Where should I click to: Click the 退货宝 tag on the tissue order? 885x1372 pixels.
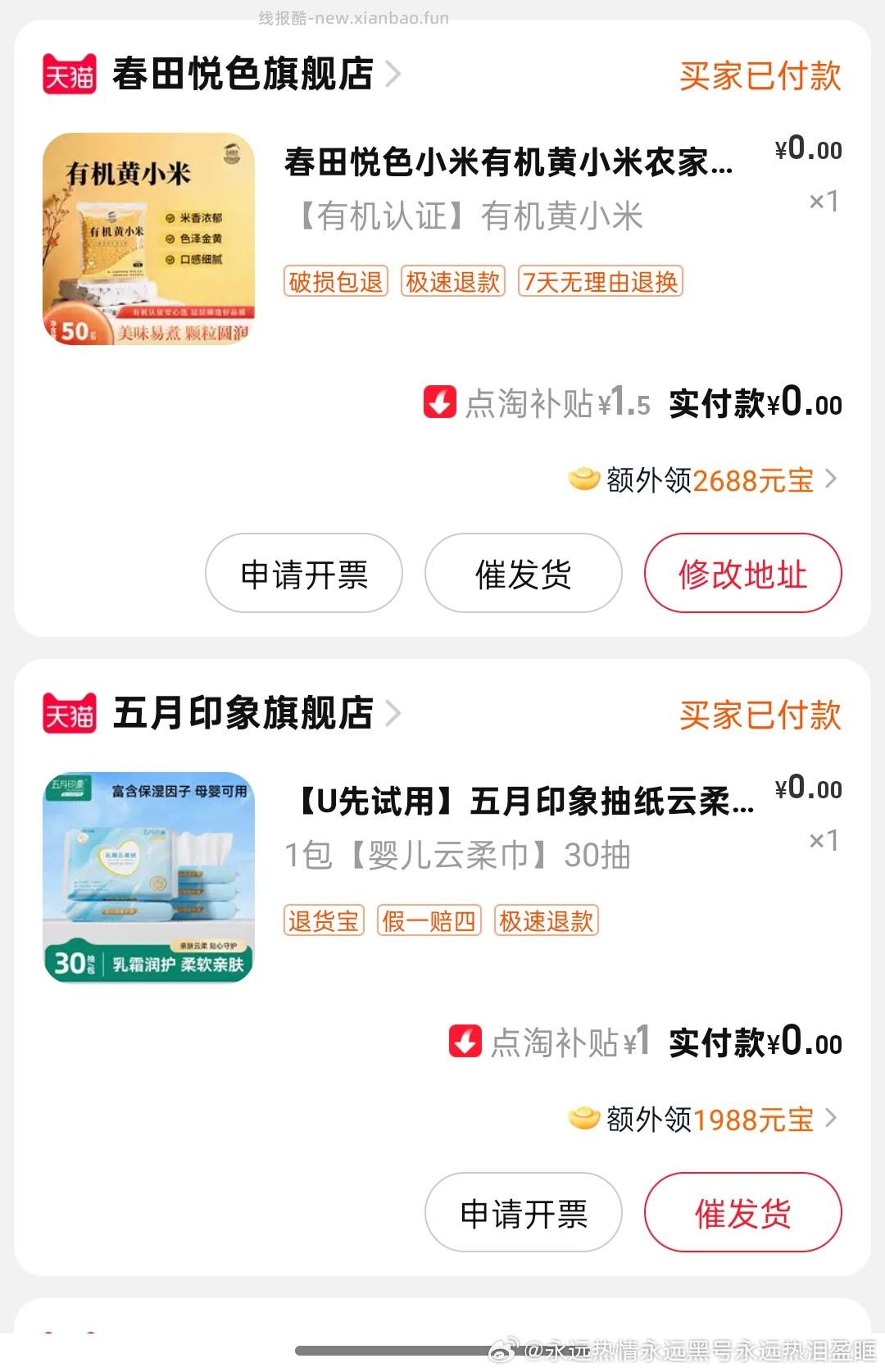(x=323, y=921)
